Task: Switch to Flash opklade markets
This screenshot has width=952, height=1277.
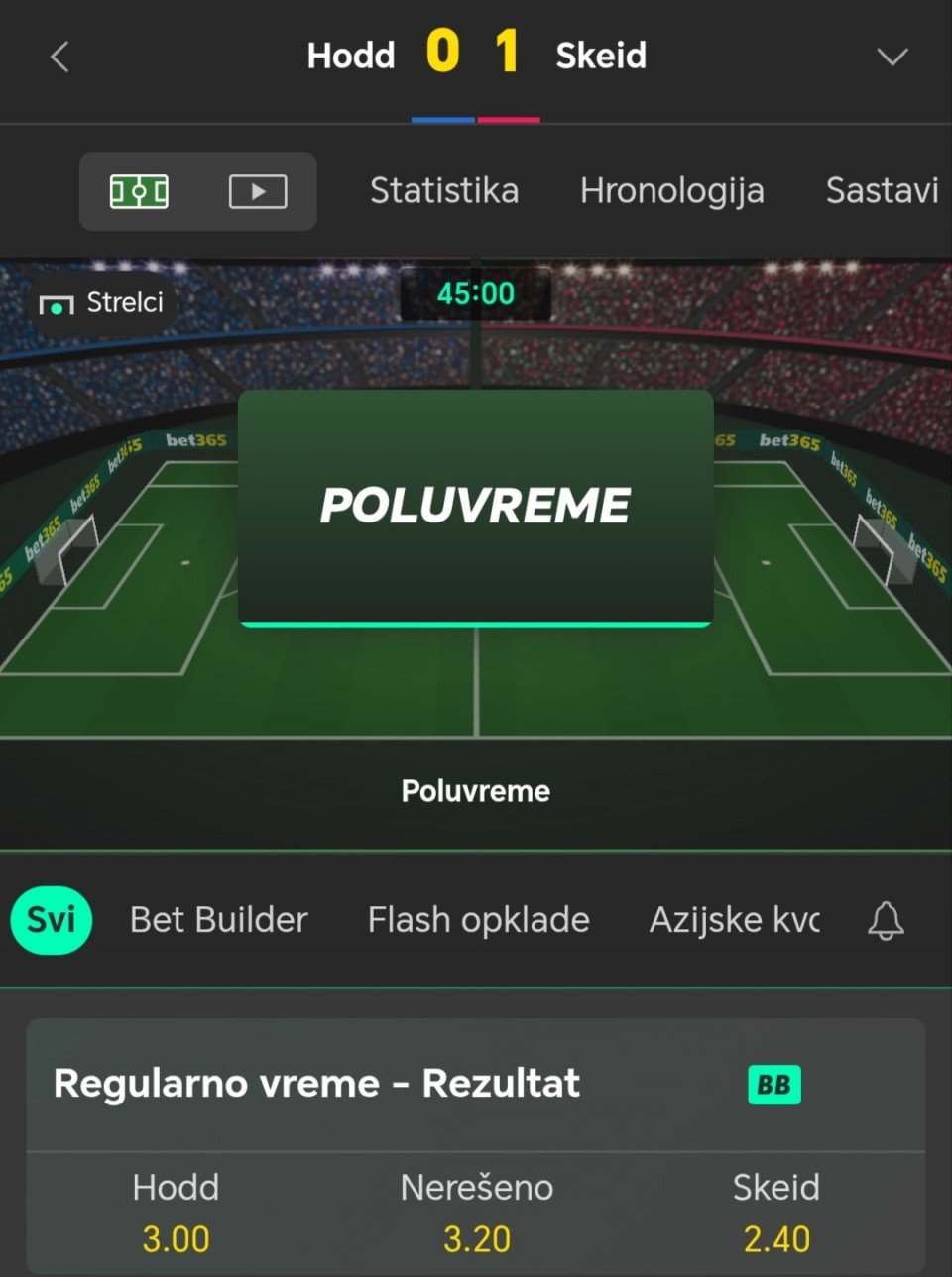Action: [x=478, y=920]
